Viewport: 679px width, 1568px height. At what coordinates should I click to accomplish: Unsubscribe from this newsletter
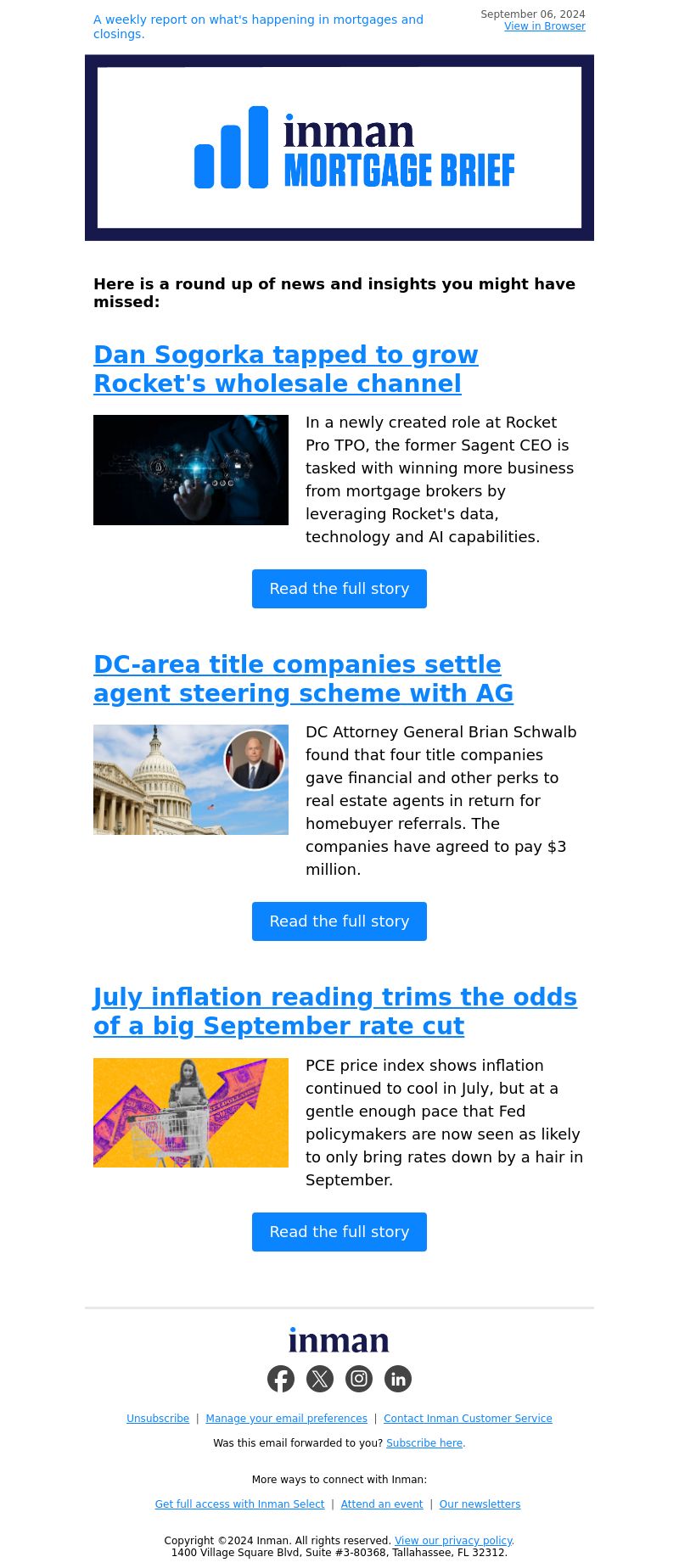point(158,1419)
